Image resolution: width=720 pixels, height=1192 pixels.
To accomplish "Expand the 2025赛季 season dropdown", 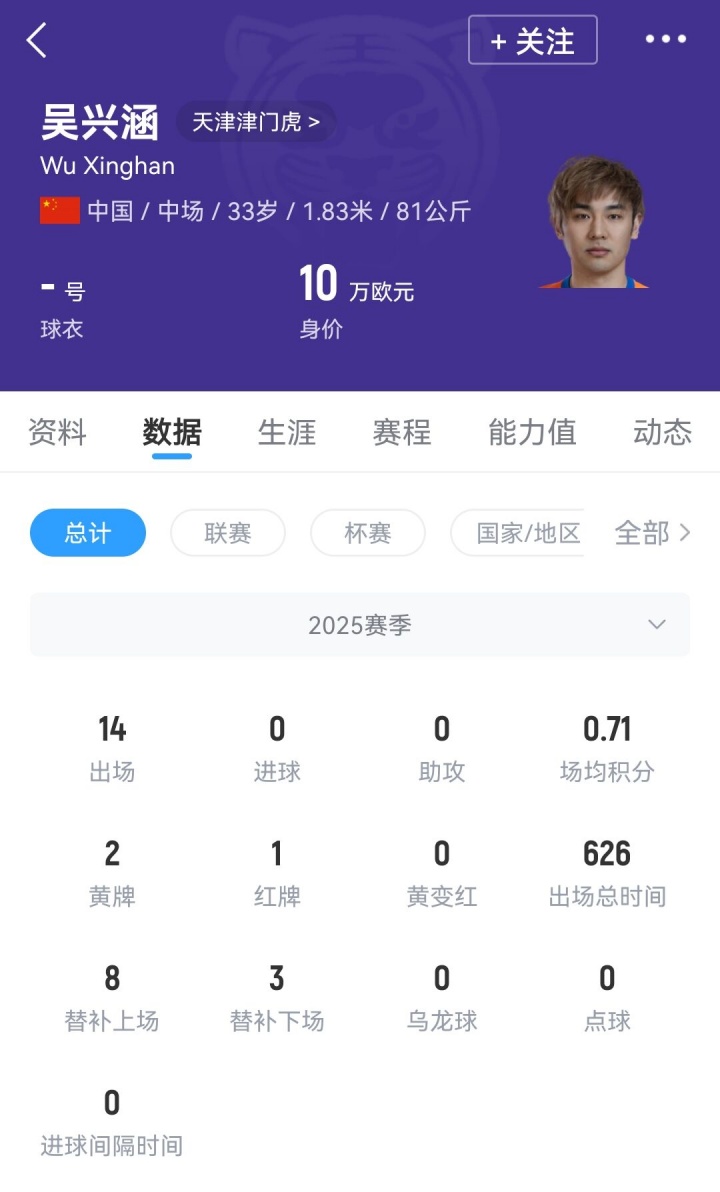I will click(360, 625).
